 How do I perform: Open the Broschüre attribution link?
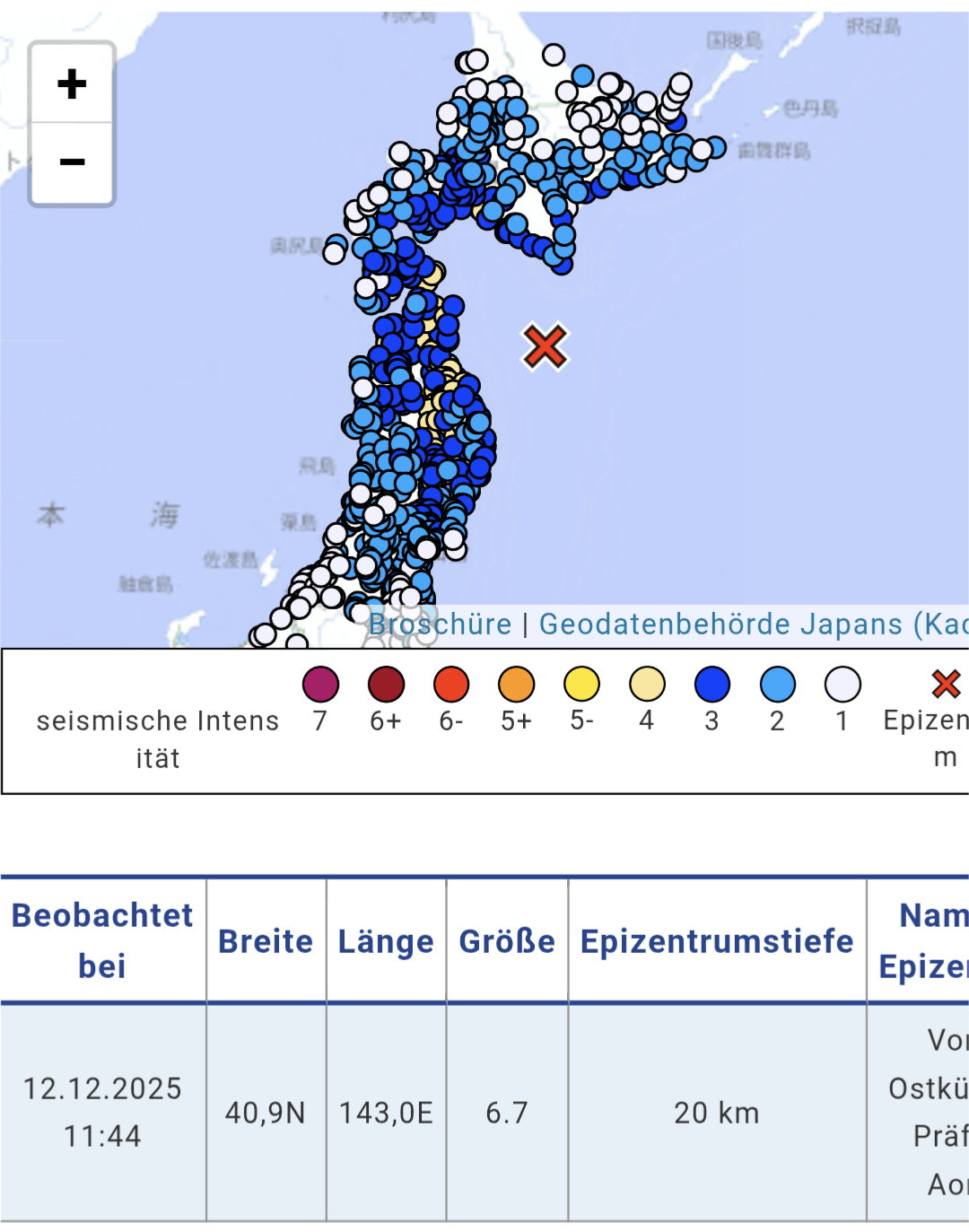pos(440,625)
